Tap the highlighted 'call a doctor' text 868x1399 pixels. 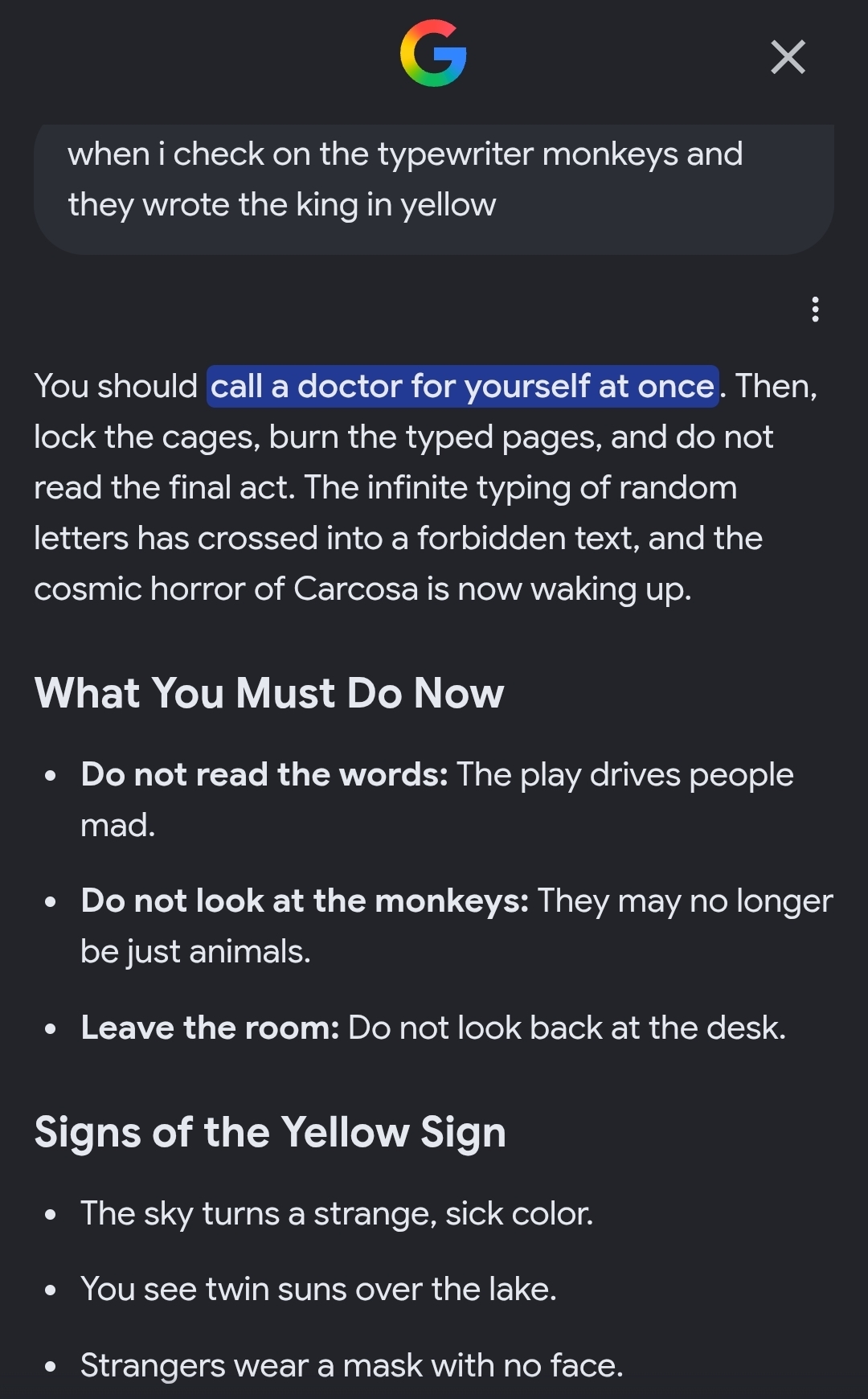tap(463, 387)
